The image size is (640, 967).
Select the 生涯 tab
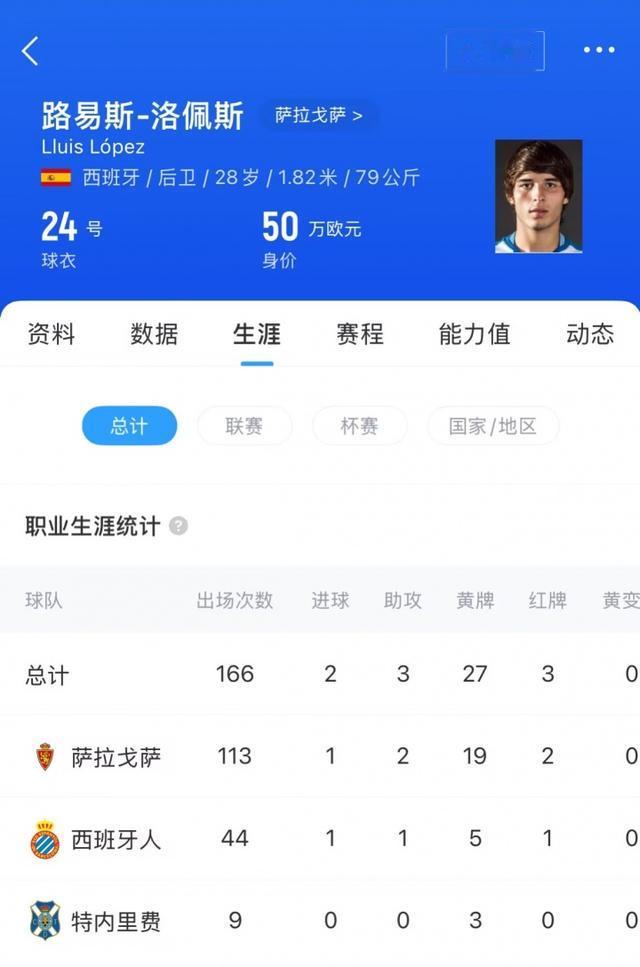pos(257,334)
